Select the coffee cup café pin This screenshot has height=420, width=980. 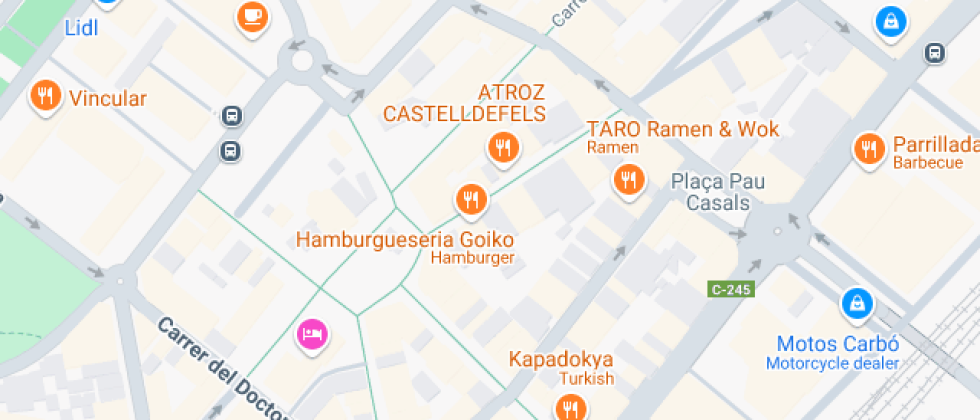pyautogui.click(x=252, y=18)
